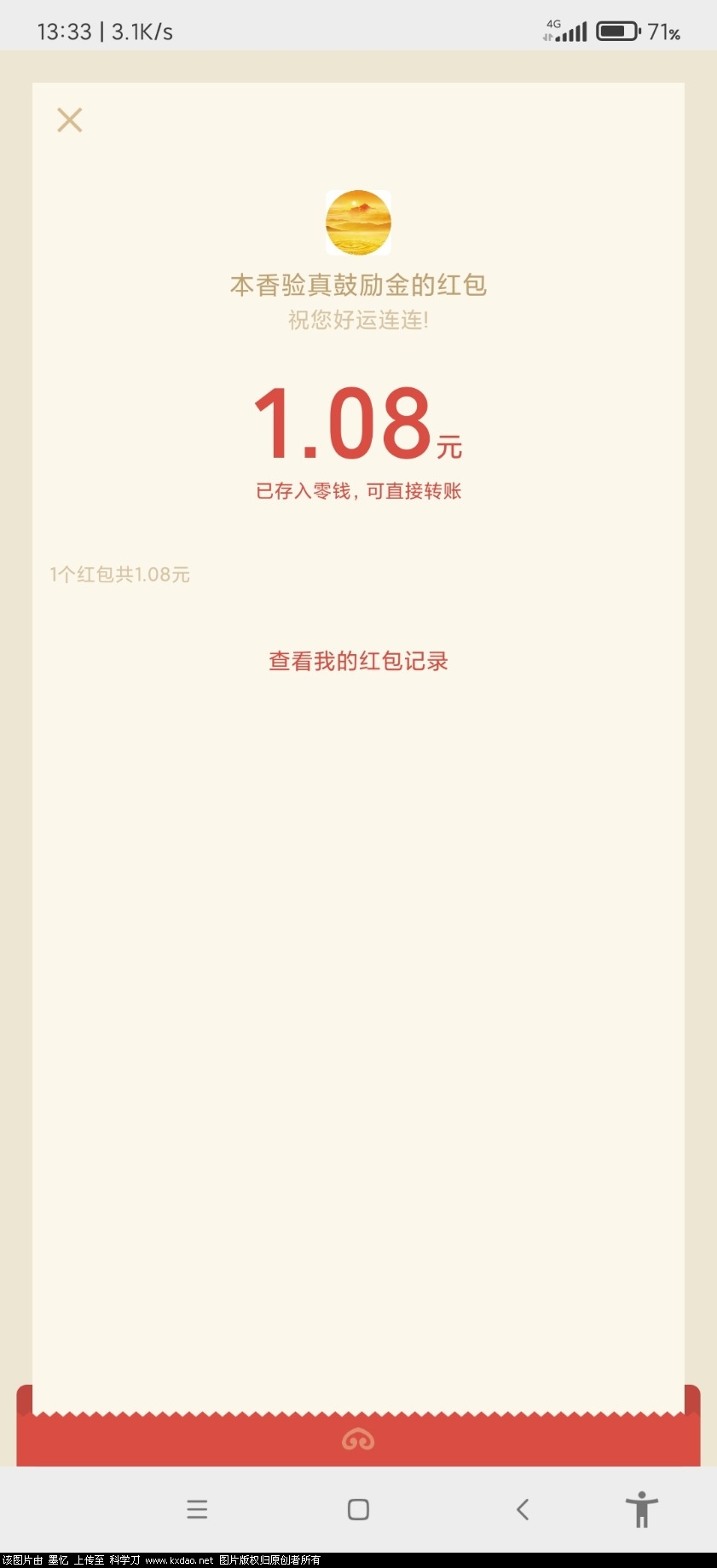Close the red packet details page
Screen dimensions: 717x1568
(70, 120)
